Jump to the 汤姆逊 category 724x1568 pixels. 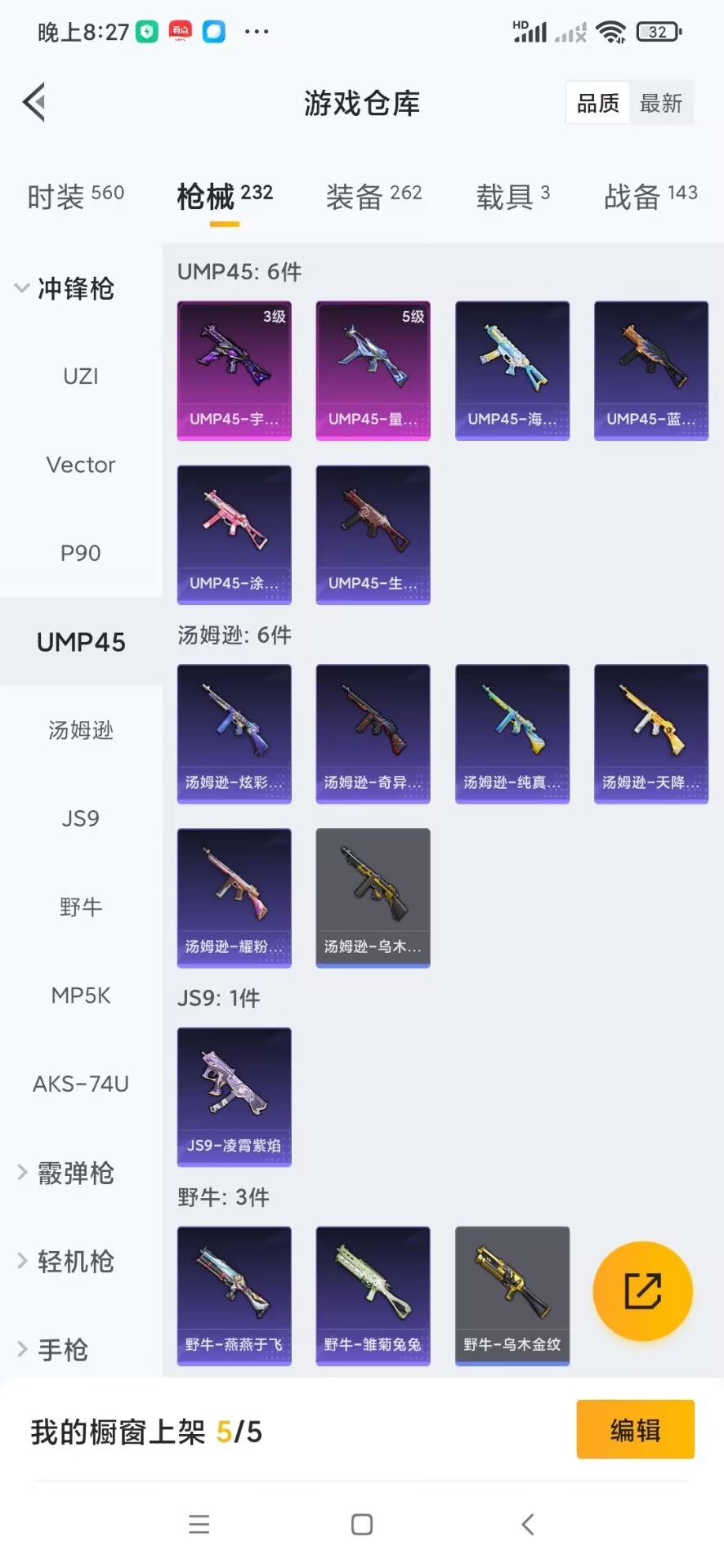tap(80, 730)
